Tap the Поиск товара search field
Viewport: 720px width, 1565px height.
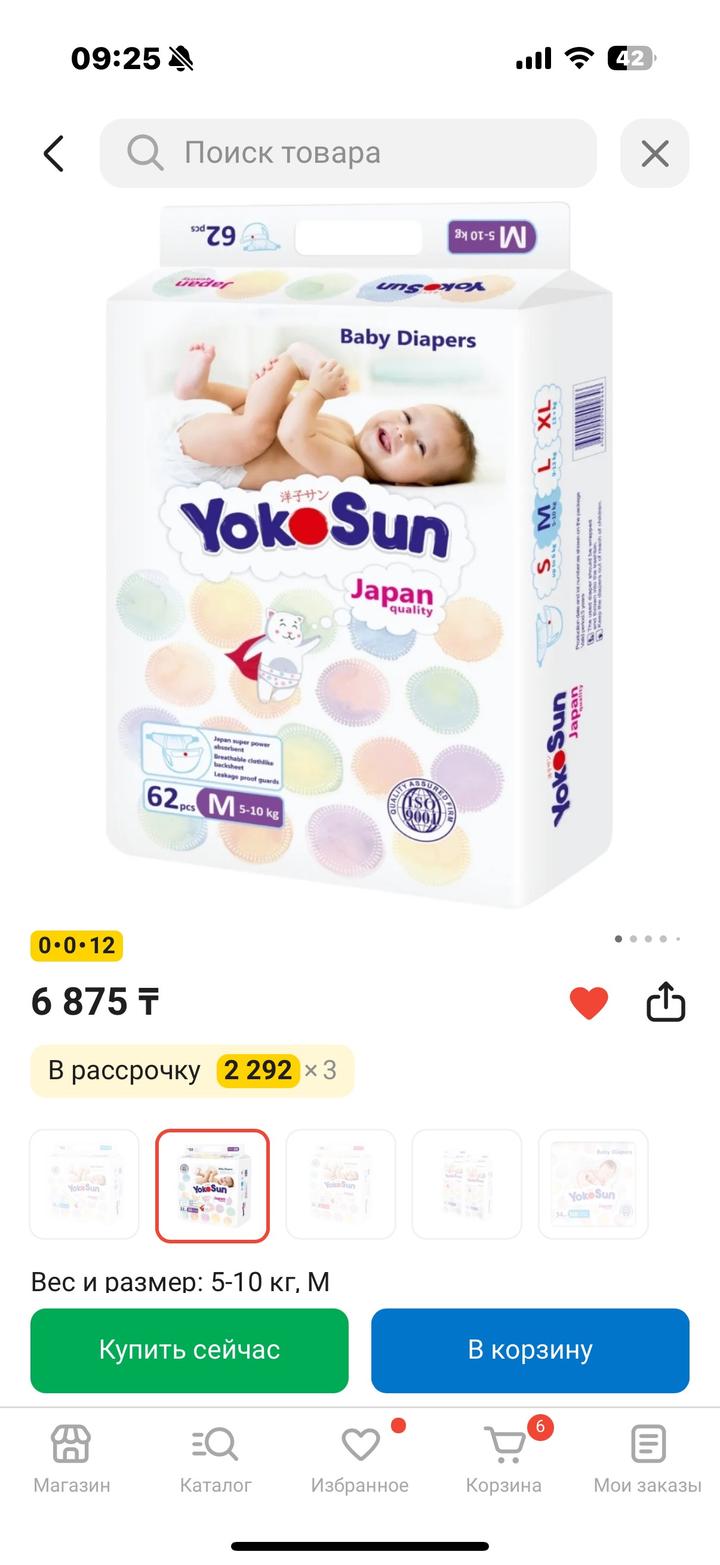[x=348, y=153]
